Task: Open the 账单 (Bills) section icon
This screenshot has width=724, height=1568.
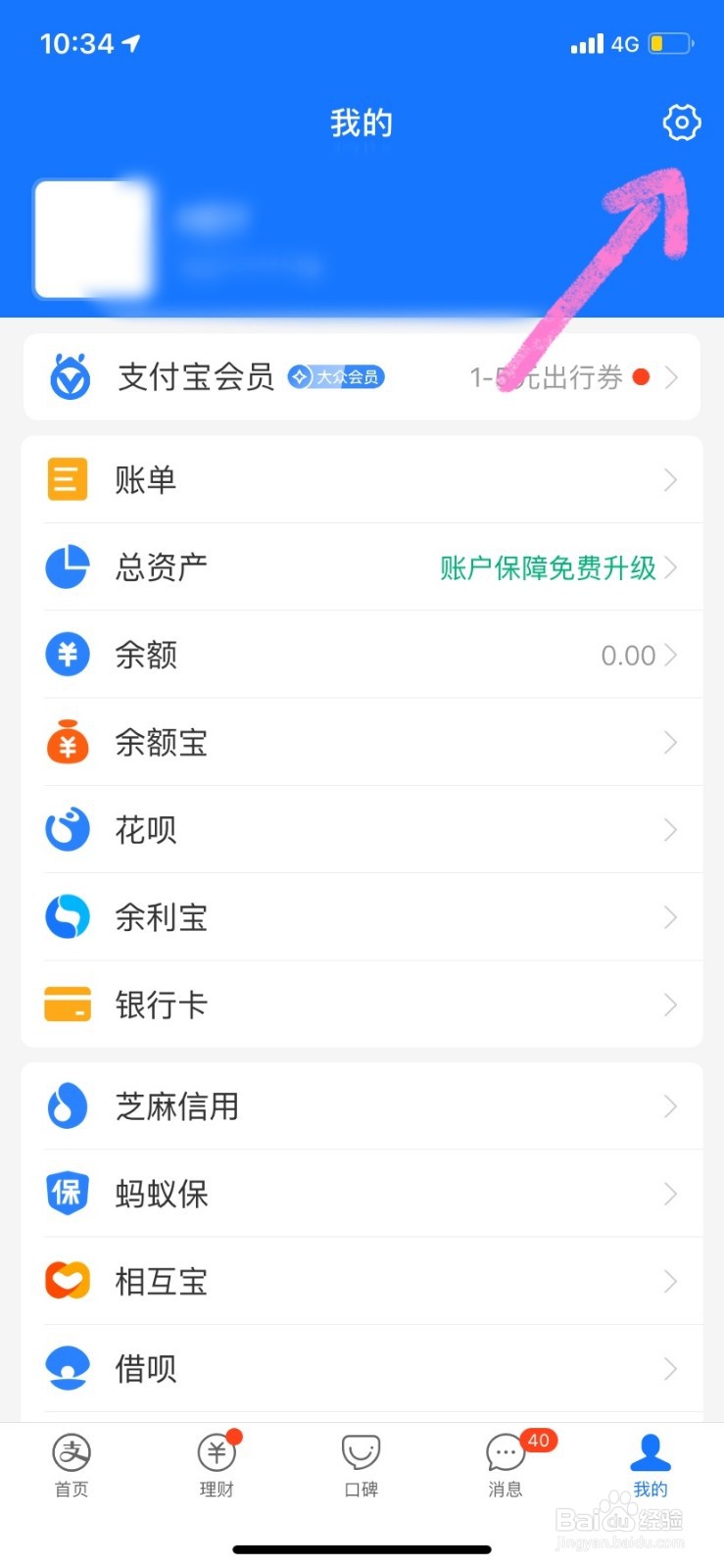Action: pos(67,479)
